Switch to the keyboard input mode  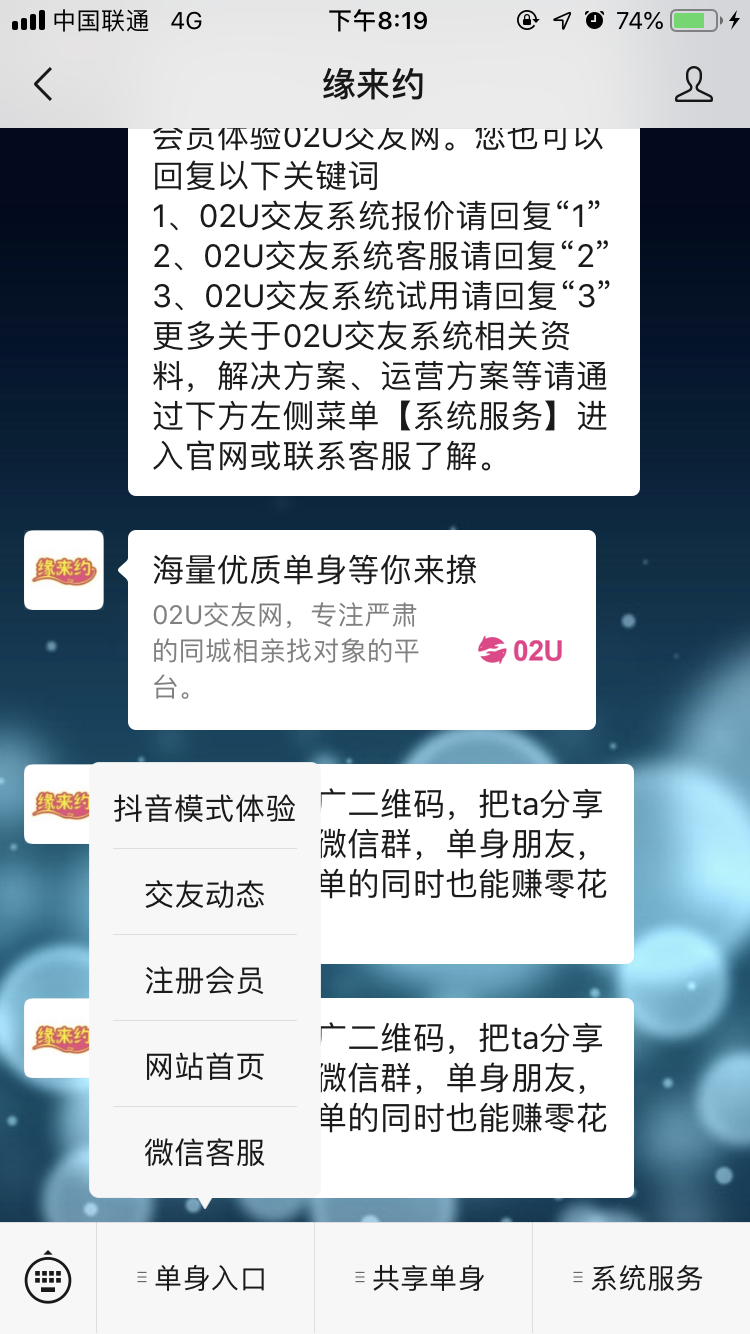(x=48, y=1277)
